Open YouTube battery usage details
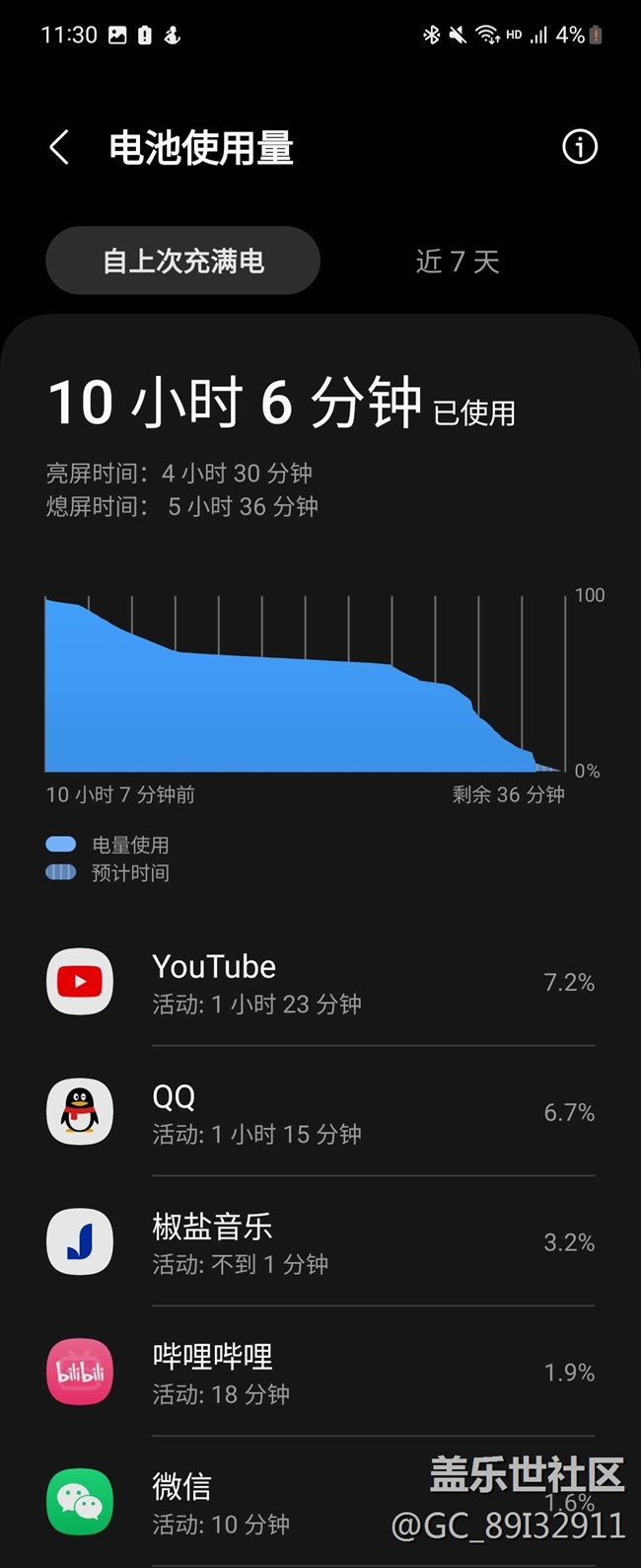 click(x=320, y=982)
